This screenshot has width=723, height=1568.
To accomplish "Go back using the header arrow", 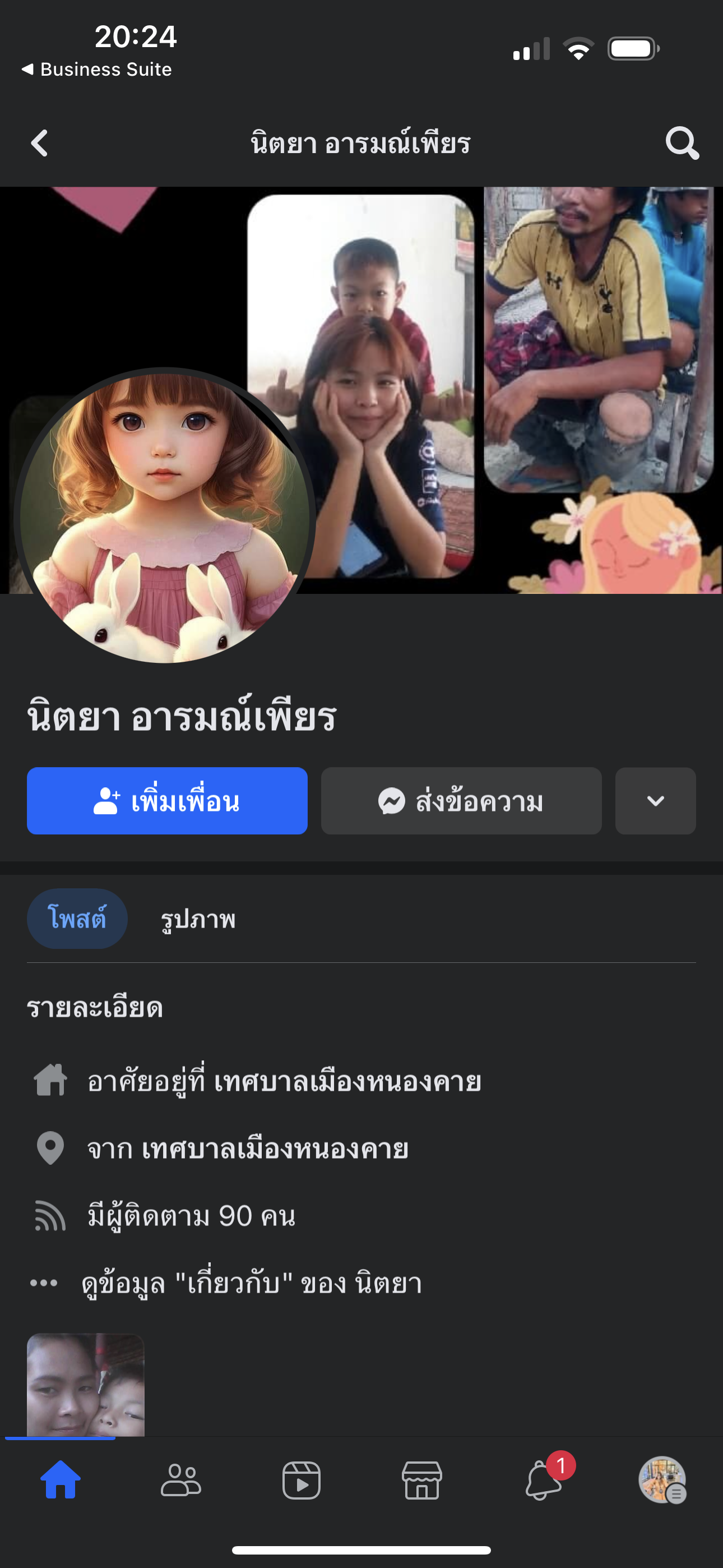I will pyautogui.click(x=40, y=144).
